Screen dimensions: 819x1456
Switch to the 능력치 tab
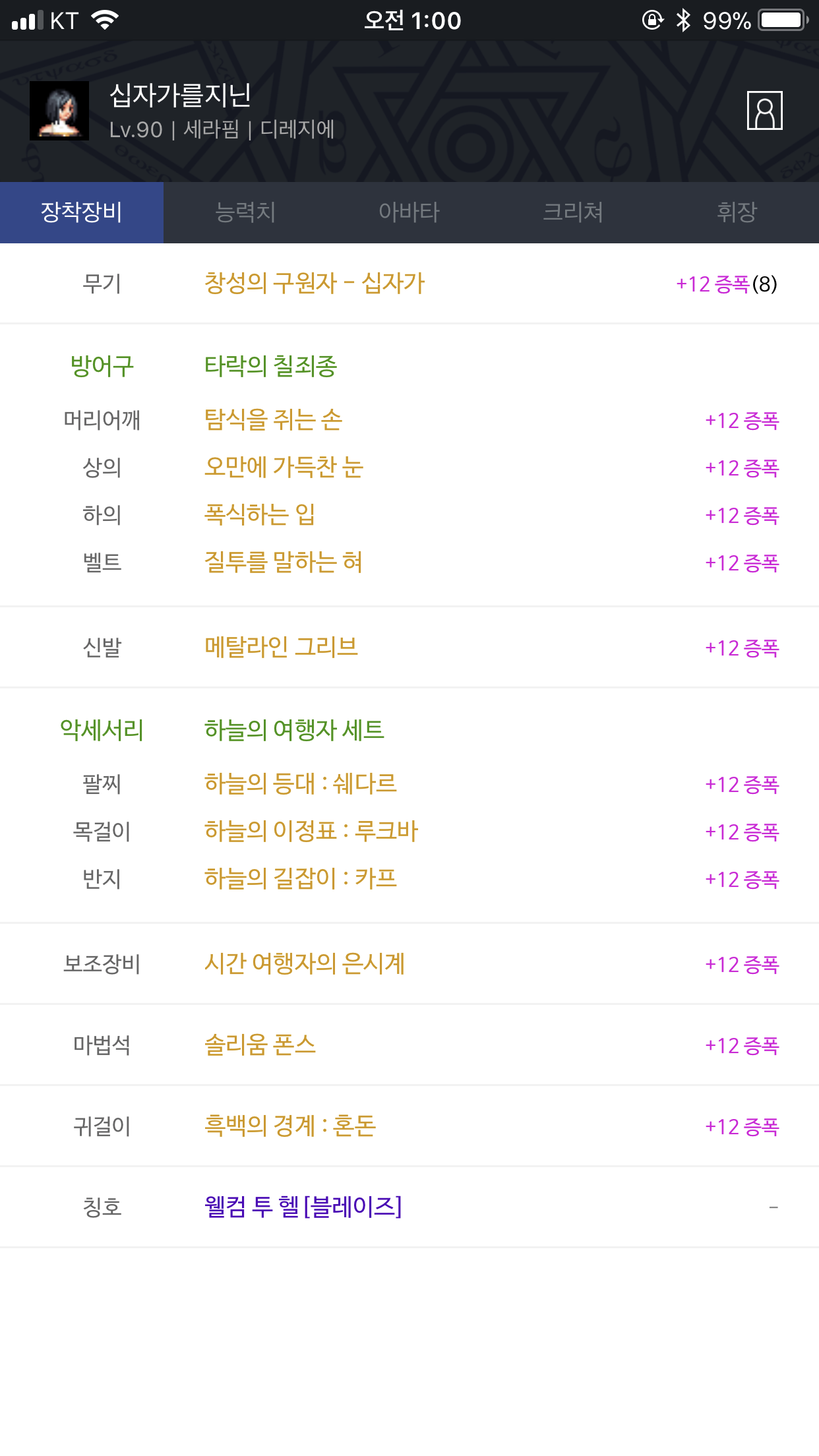click(245, 212)
